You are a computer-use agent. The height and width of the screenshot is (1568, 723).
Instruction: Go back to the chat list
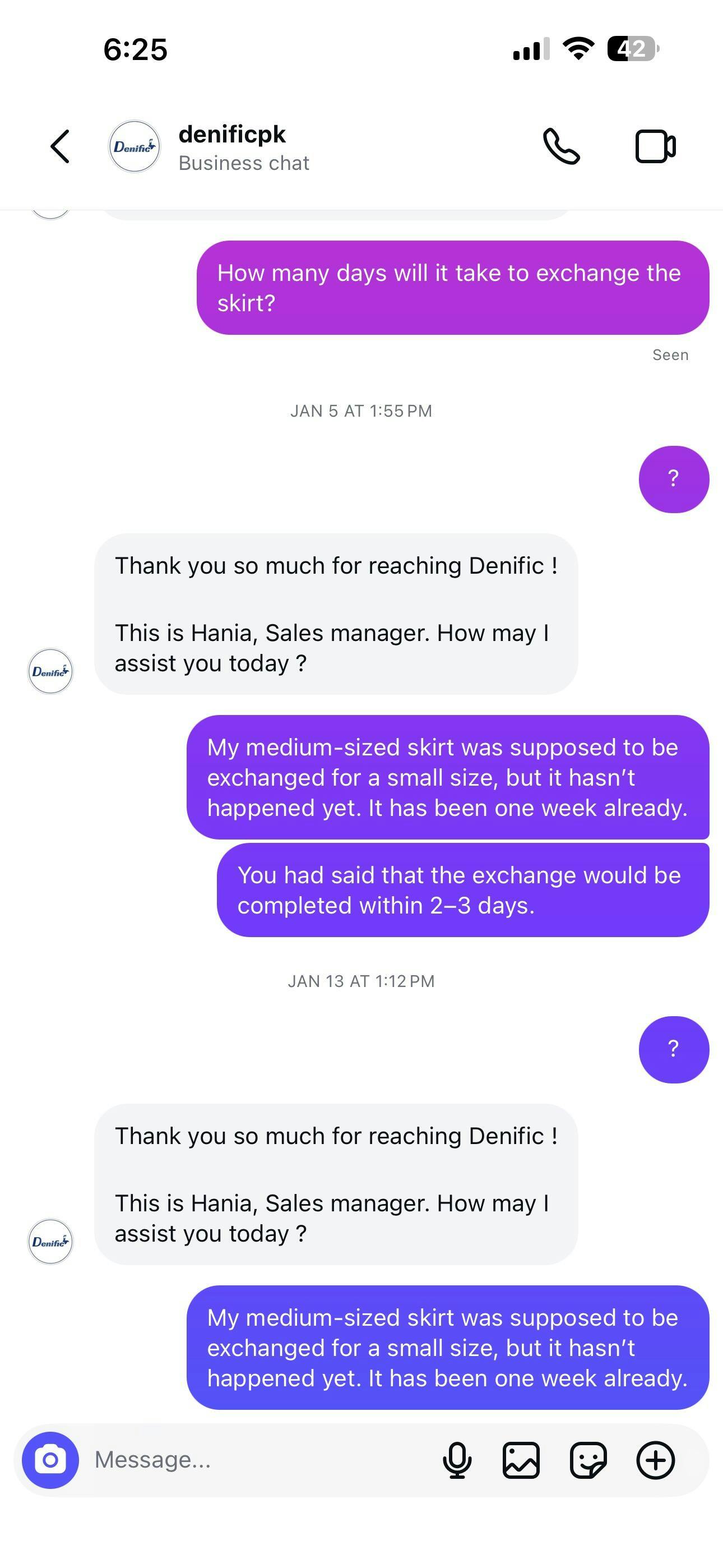61,146
